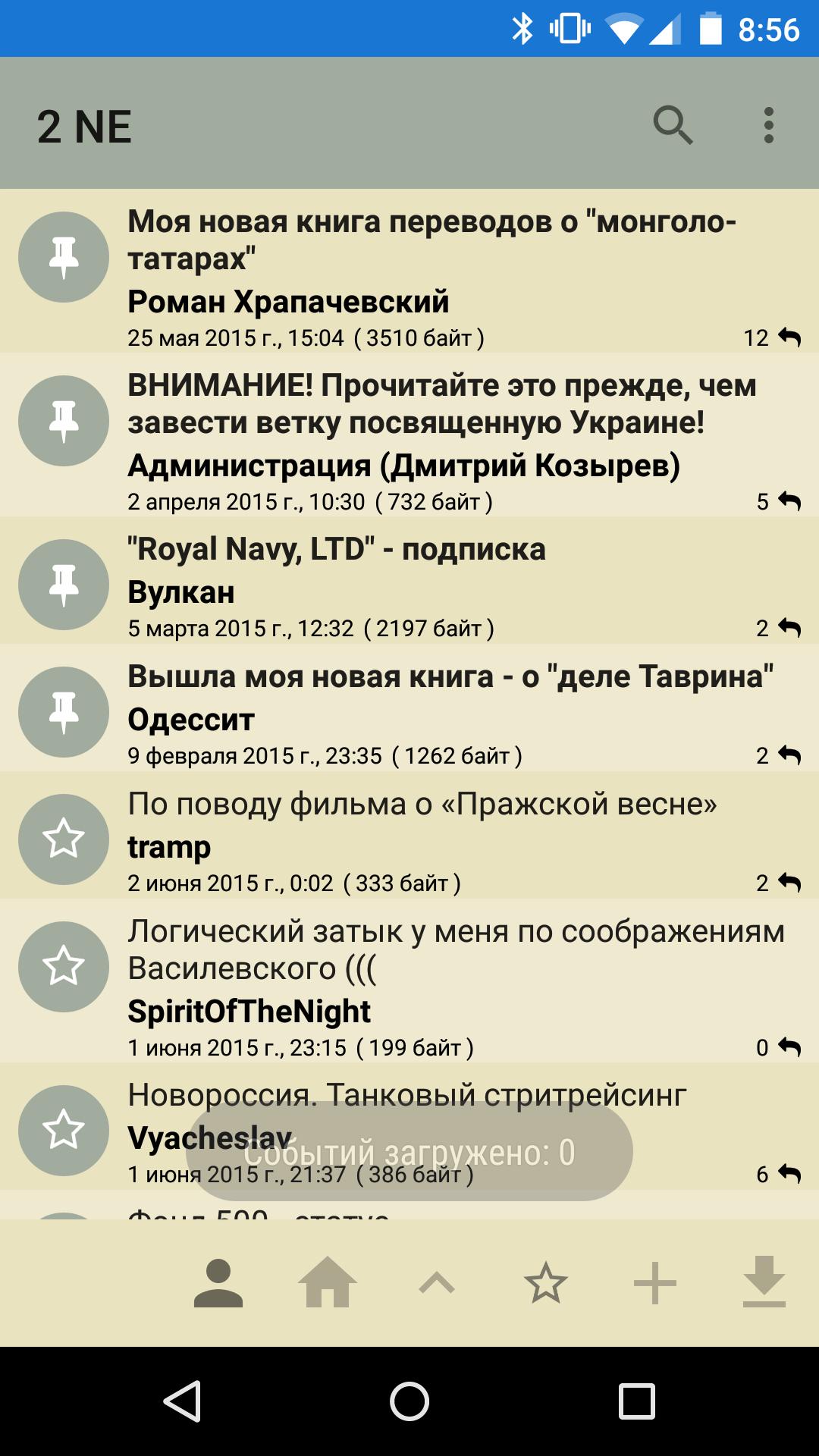
Task: Open the recent apps system button
Action: [x=636, y=1401]
